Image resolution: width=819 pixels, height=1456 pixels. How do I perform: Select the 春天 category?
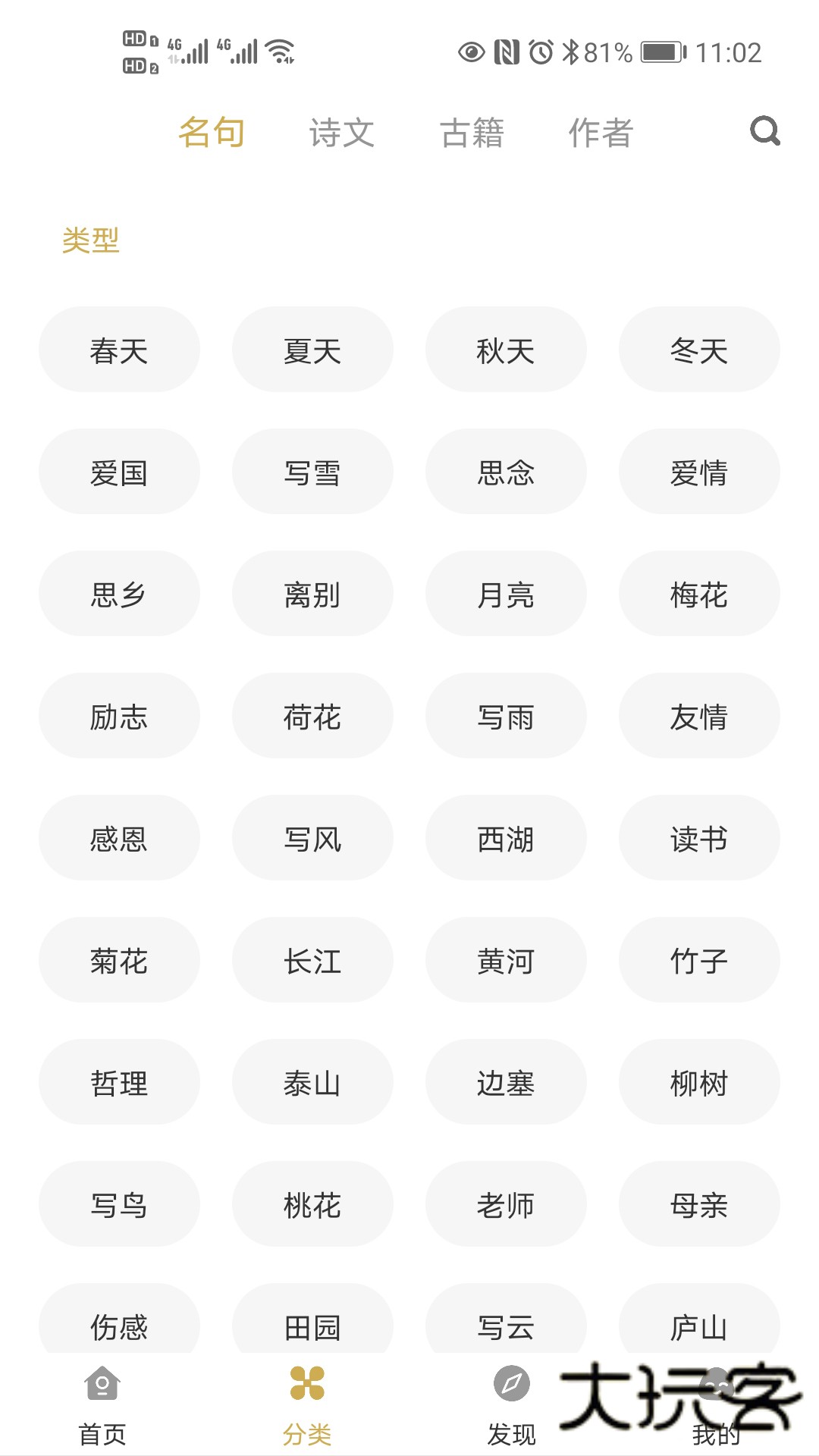tap(119, 349)
